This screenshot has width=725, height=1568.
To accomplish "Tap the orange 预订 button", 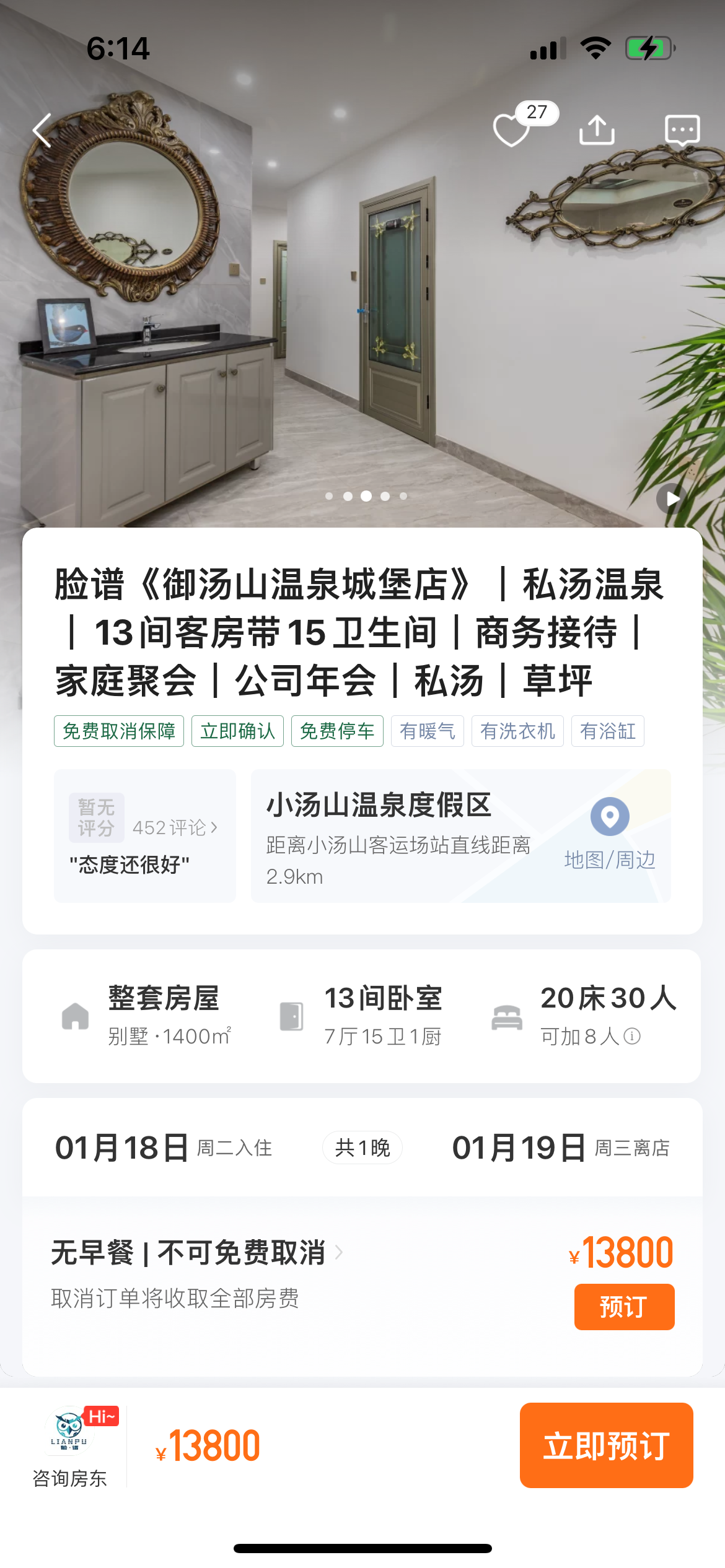I will pos(624,1307).
